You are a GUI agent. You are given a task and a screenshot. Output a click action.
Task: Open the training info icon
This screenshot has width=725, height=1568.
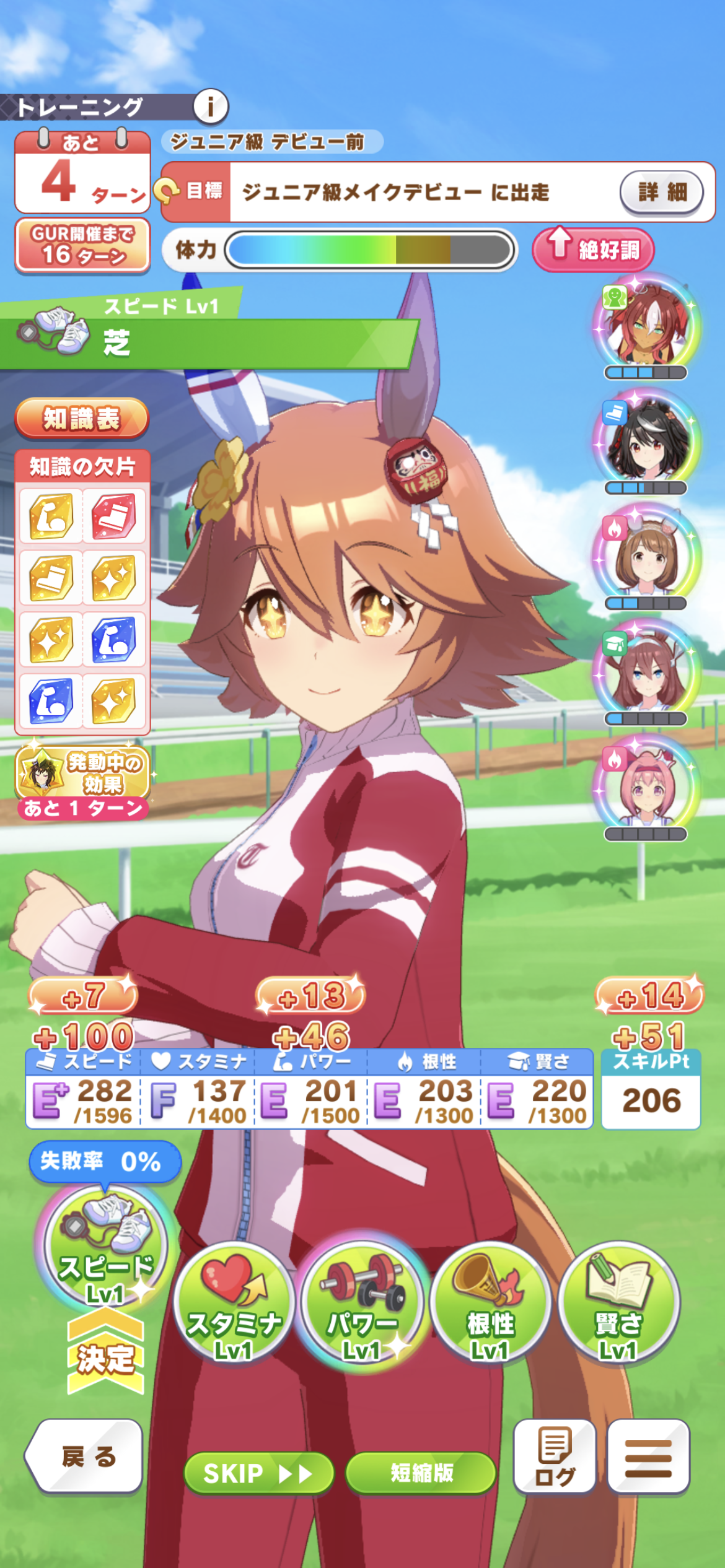click(211, 107)
